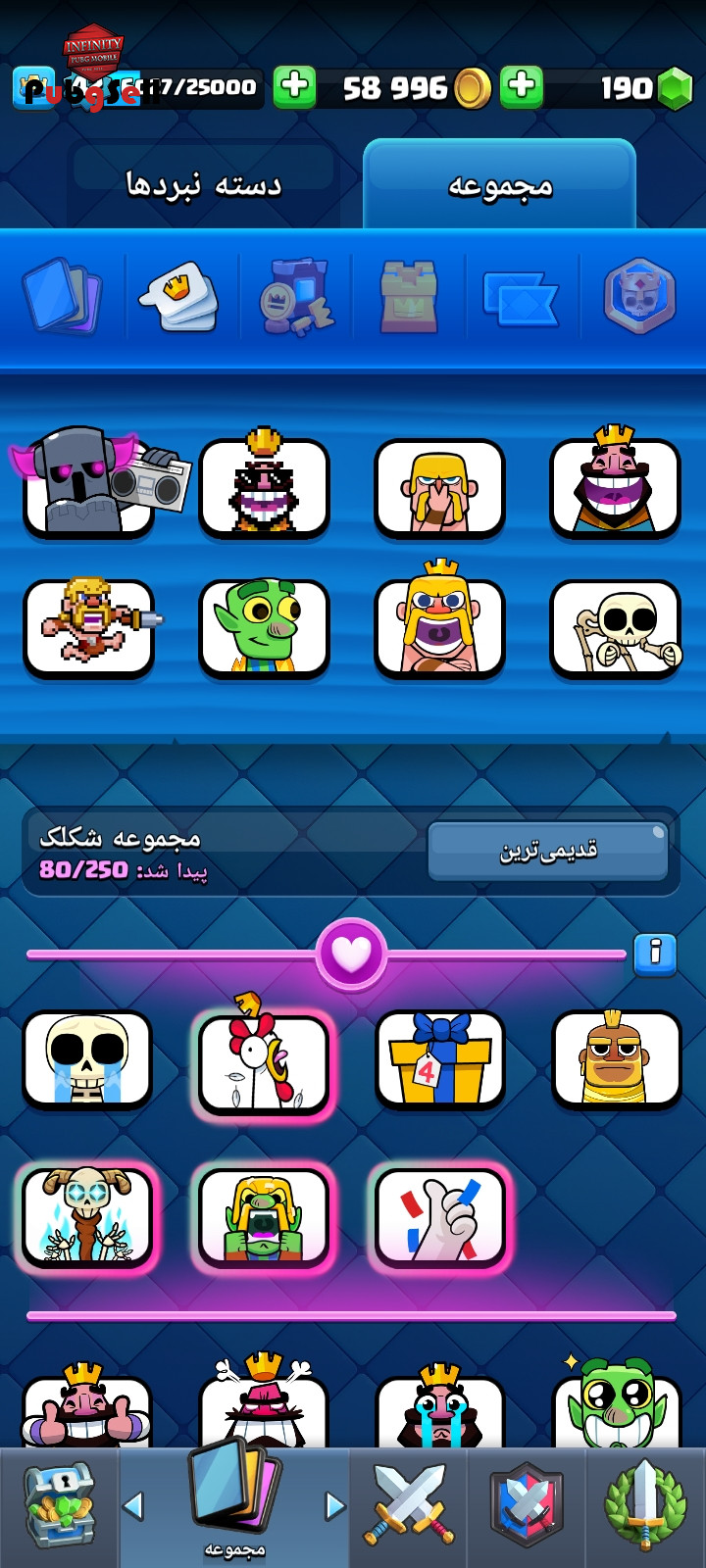
Task: Select the chicken emote
Action: [264, 1060]
